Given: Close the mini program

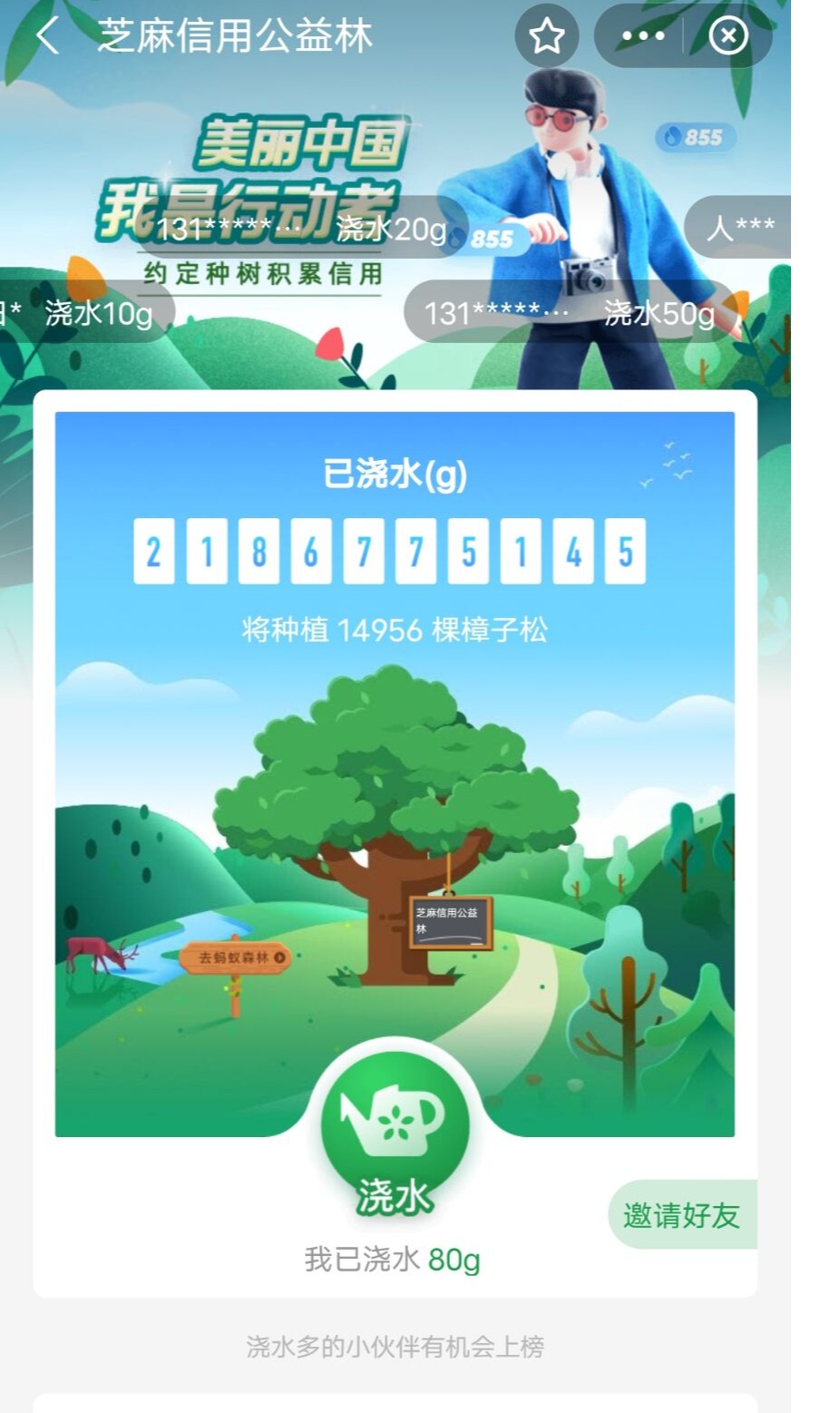Looking at the screenshot, I should point(728,36).
